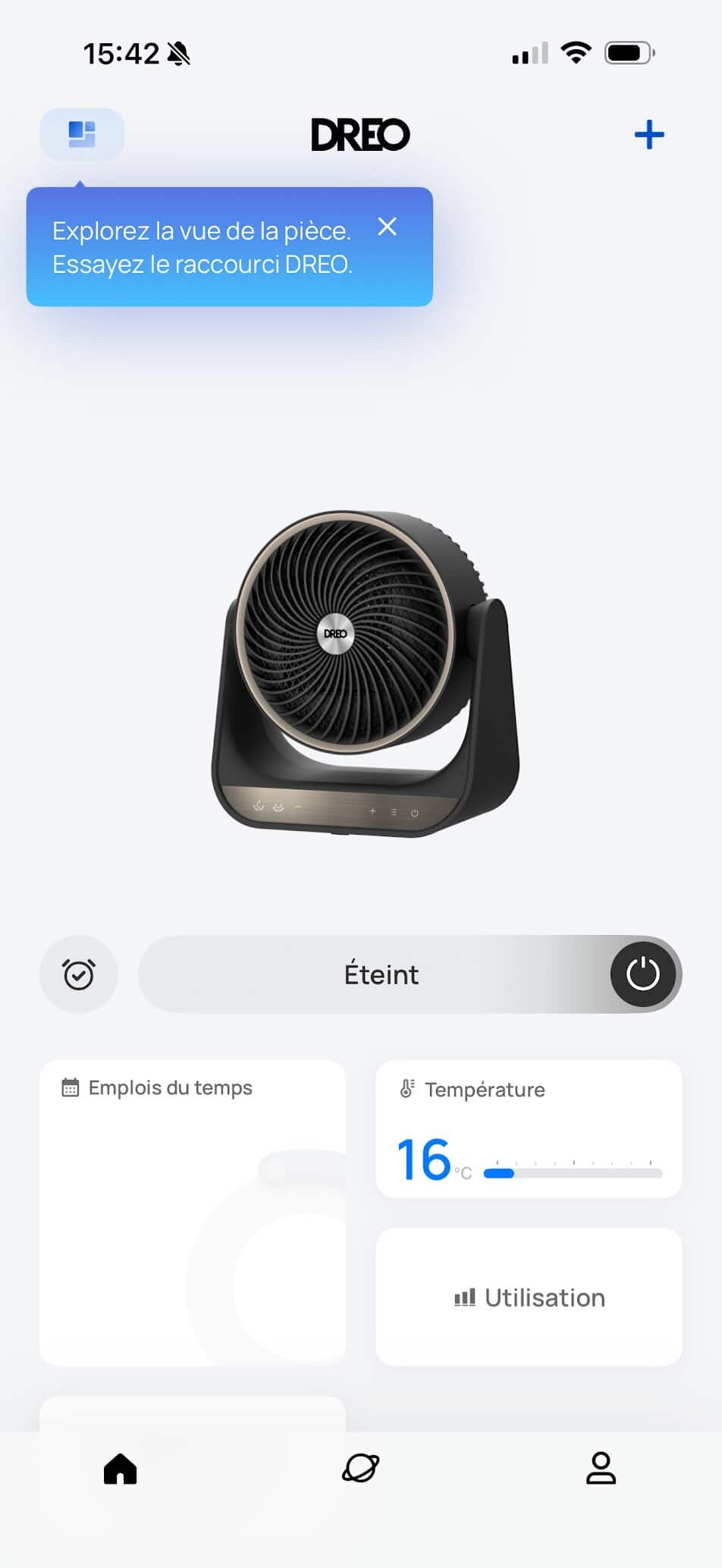Open the Emplois du temps card

[193, 1212]
